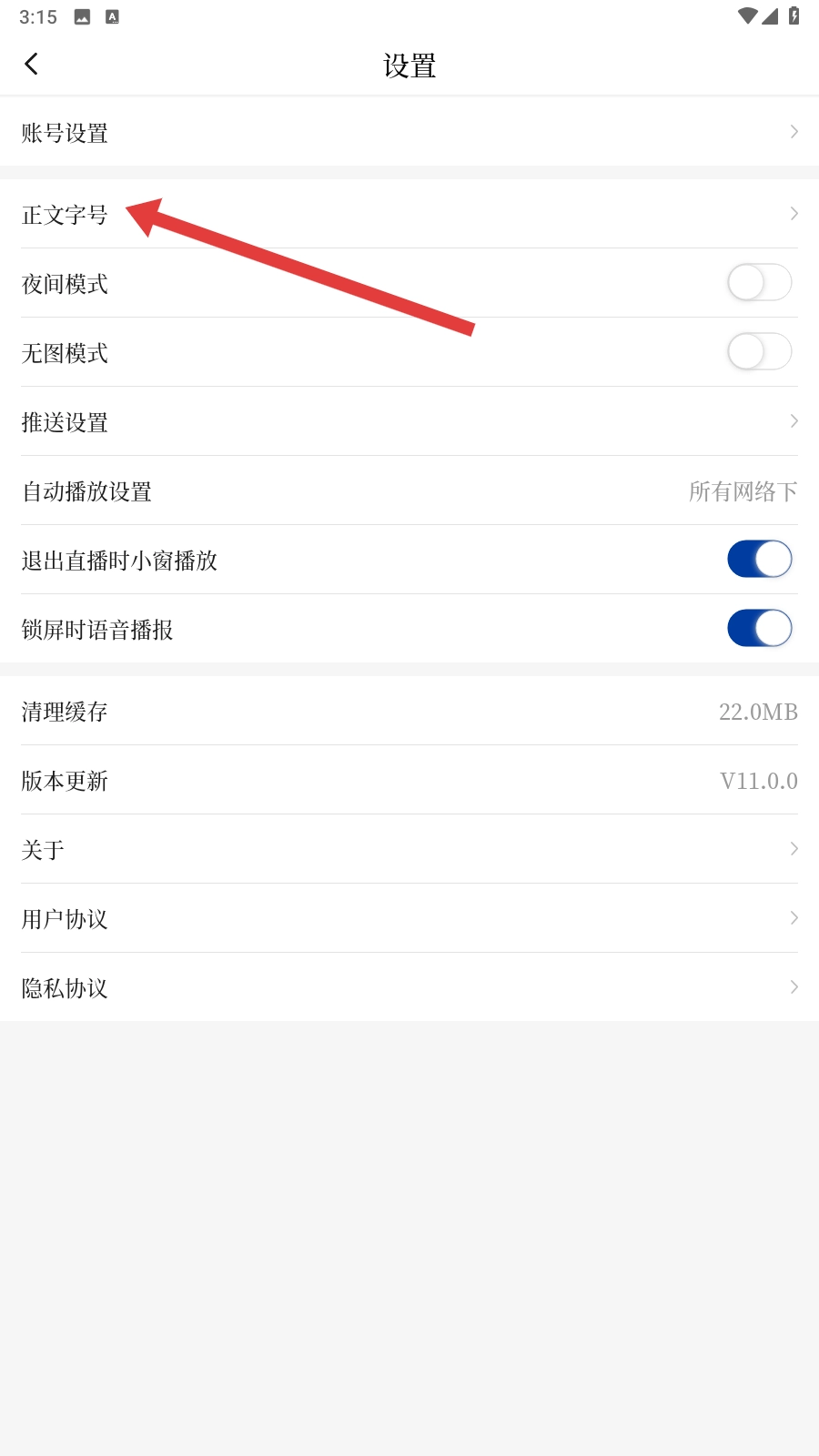Go back using the top-left arrow
Image resolution: width=819 pixels, height=1456 pixels.
(x=32, y=64)
